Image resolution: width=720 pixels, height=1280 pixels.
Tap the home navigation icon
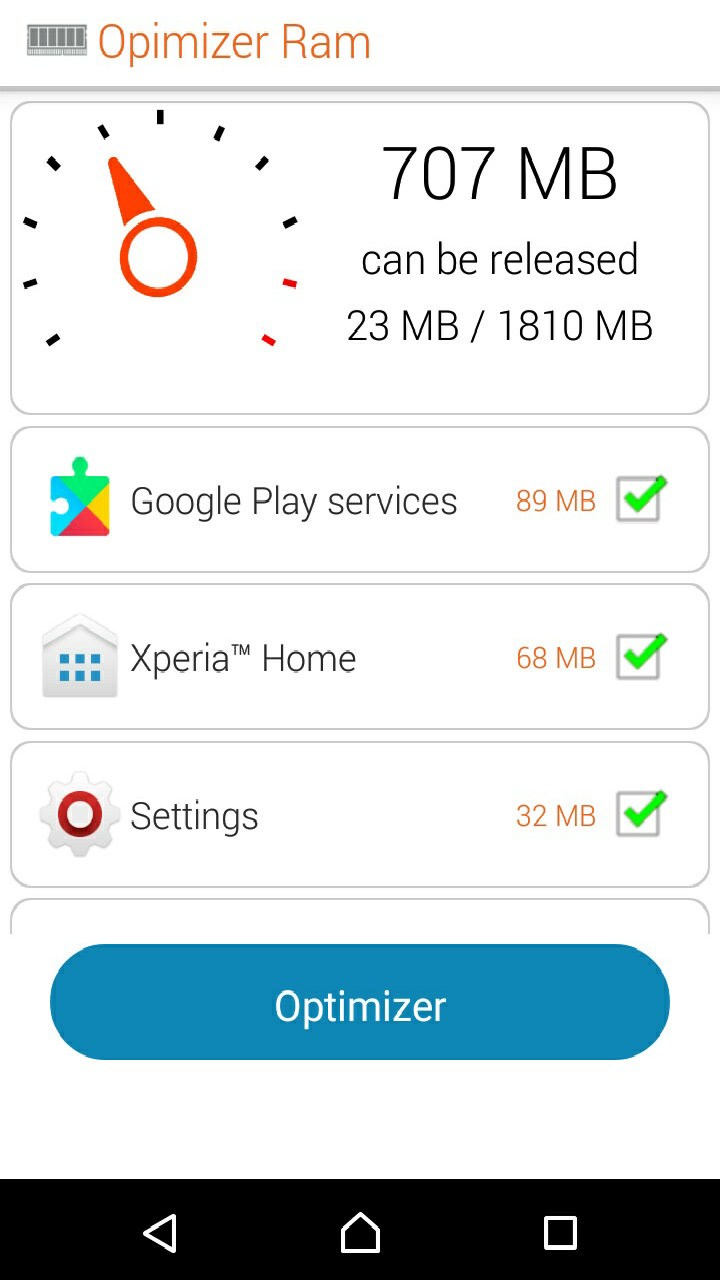click(359, 1232)
